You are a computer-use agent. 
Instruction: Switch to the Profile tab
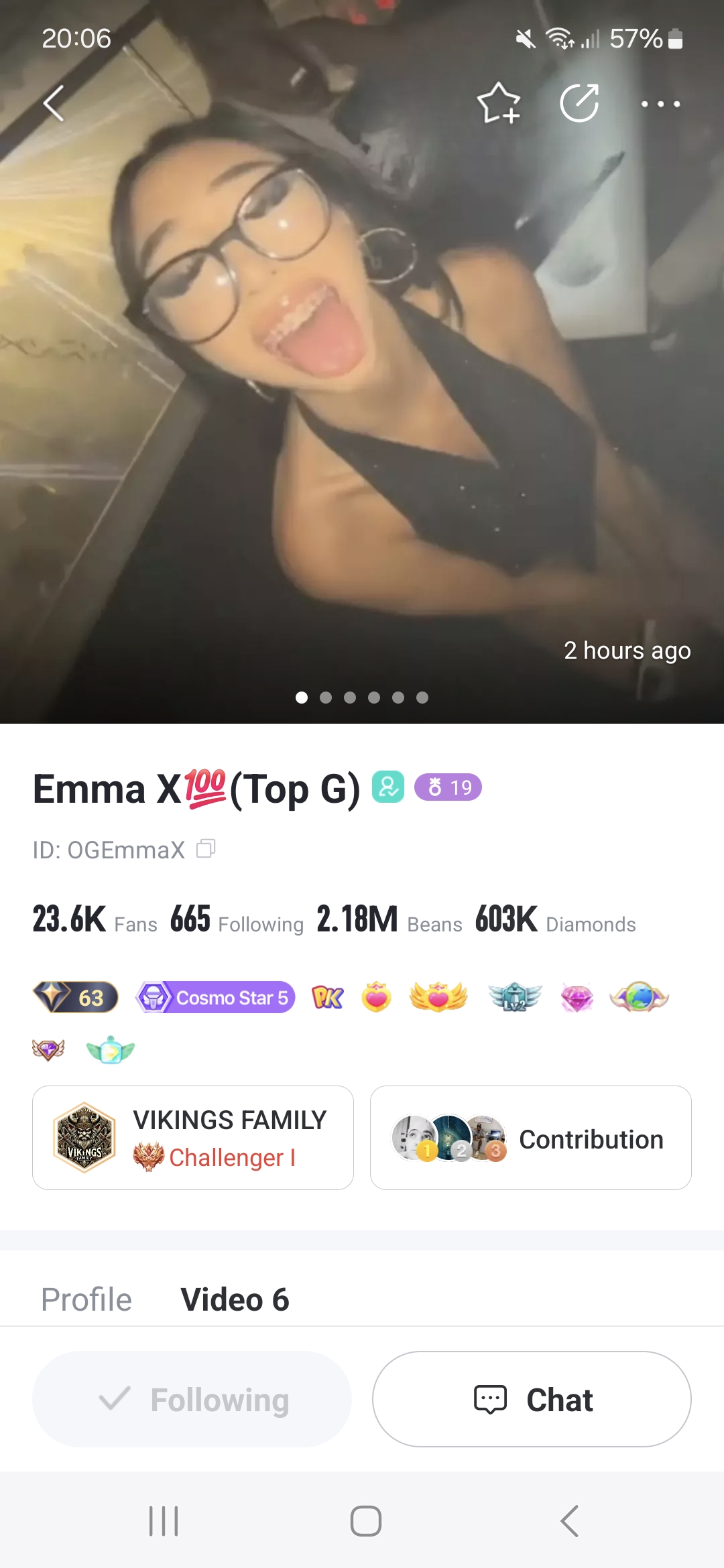86,1299
